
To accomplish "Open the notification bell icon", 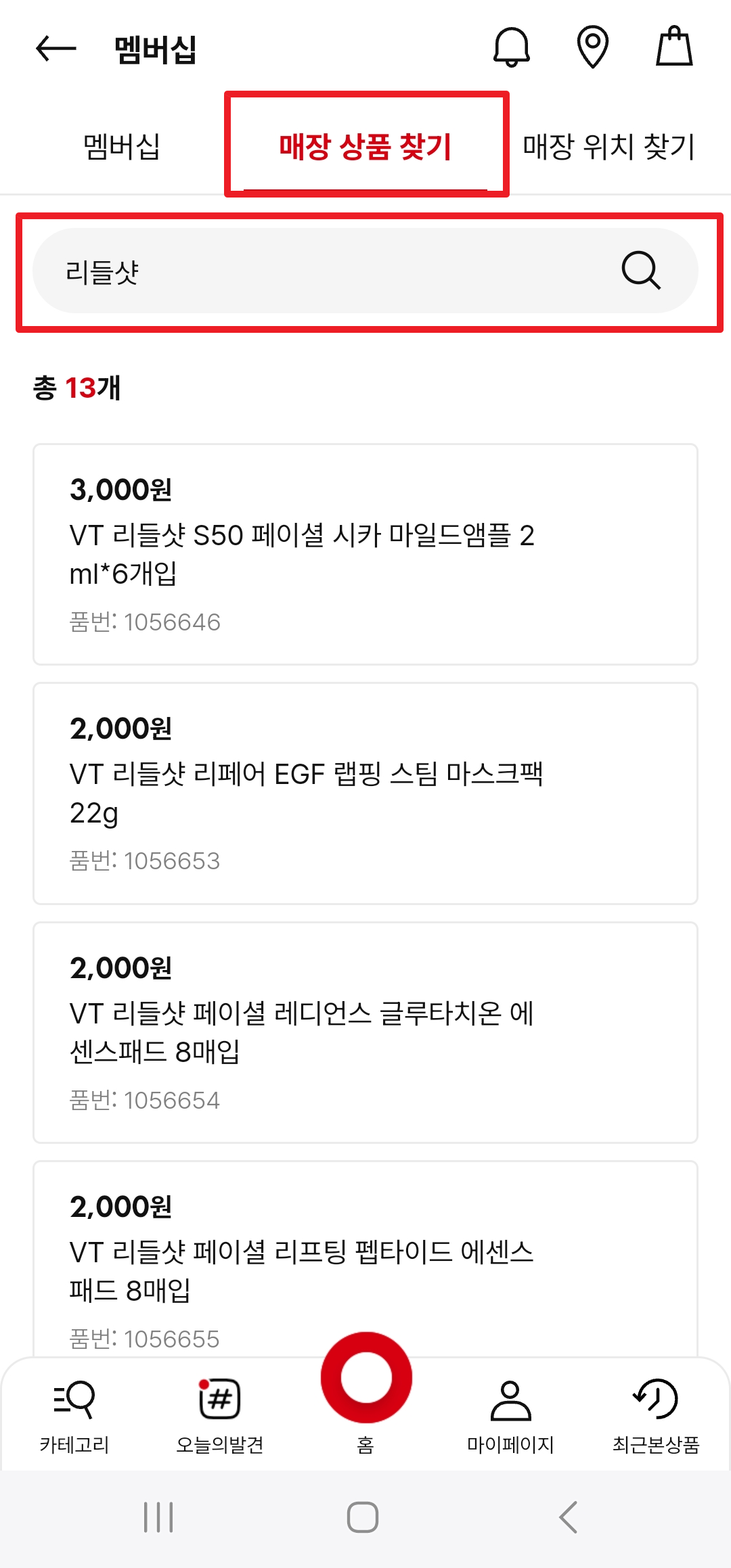I will pyautogui.click(x=511, y=47).
